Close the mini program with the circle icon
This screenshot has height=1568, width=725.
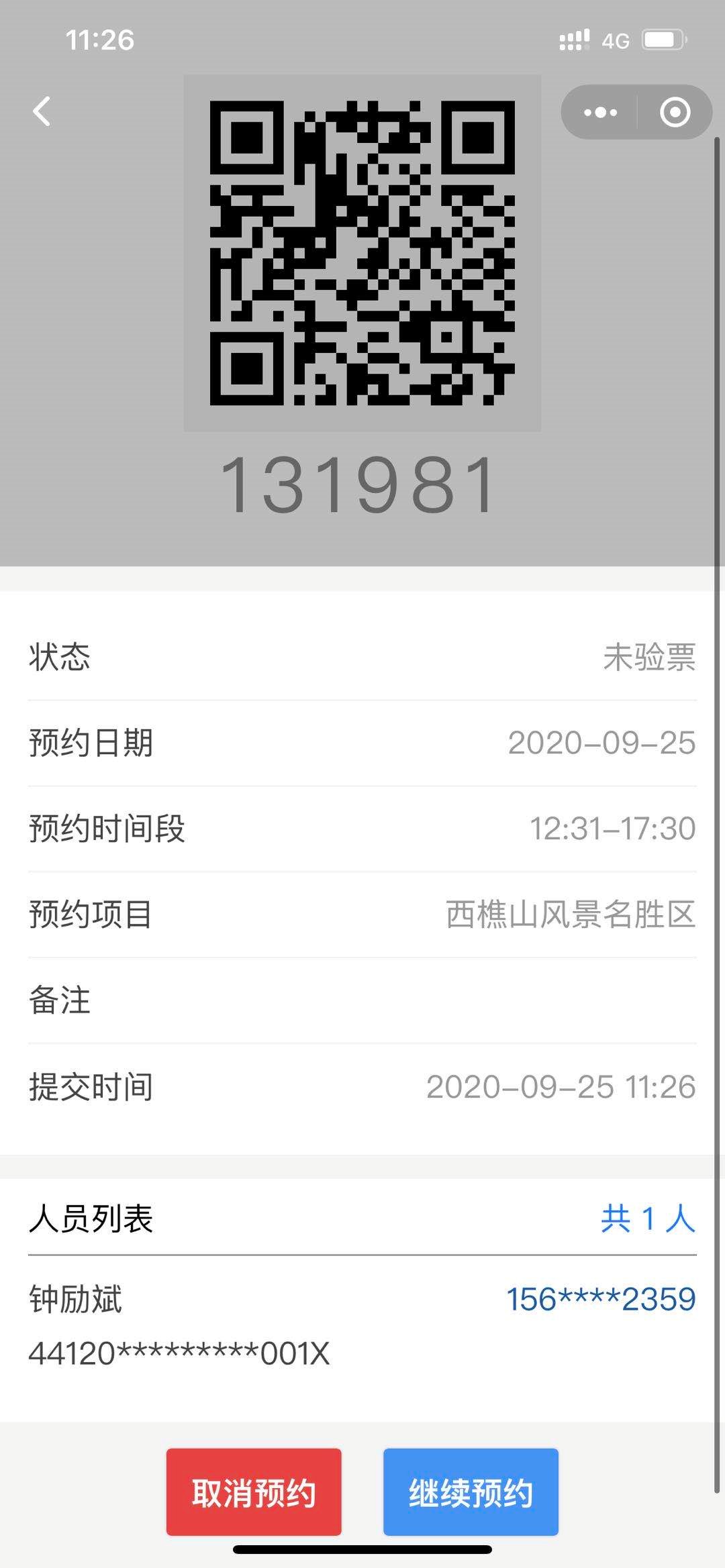coord(675,112)
